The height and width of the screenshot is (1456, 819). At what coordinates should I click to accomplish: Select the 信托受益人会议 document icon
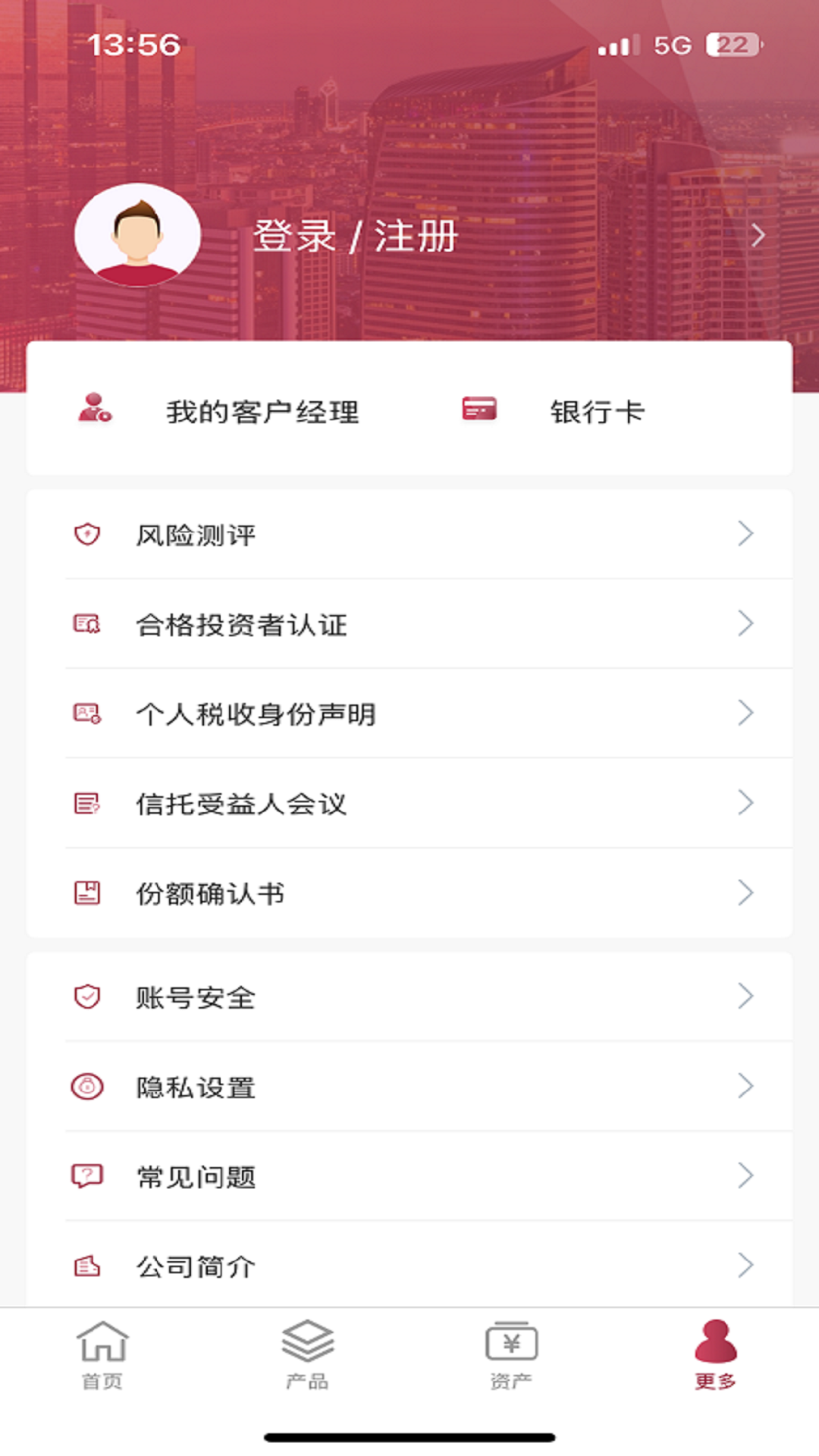tap(86, 803)
